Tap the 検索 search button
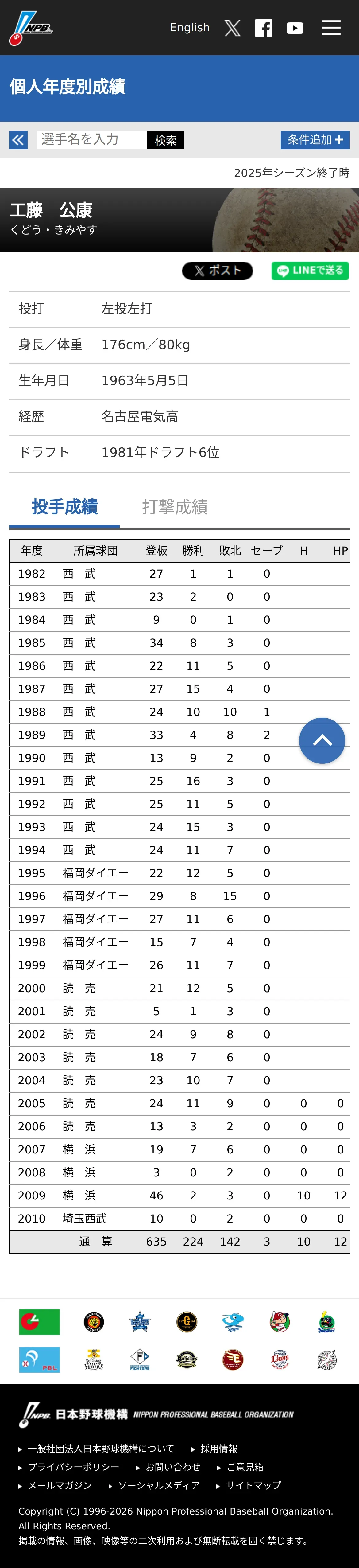 click(x=165, y=140)
